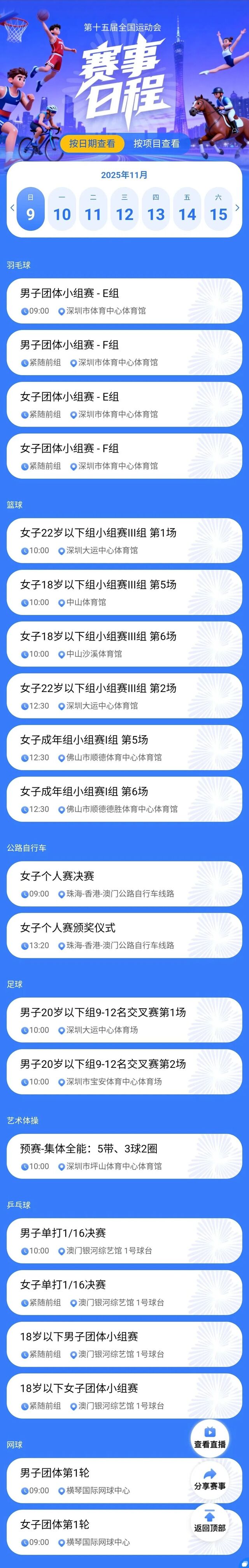Screen dimensions: 249x1568
Task: Open 女子成年组小组赛I组 第5场 card
Action: 124,748
